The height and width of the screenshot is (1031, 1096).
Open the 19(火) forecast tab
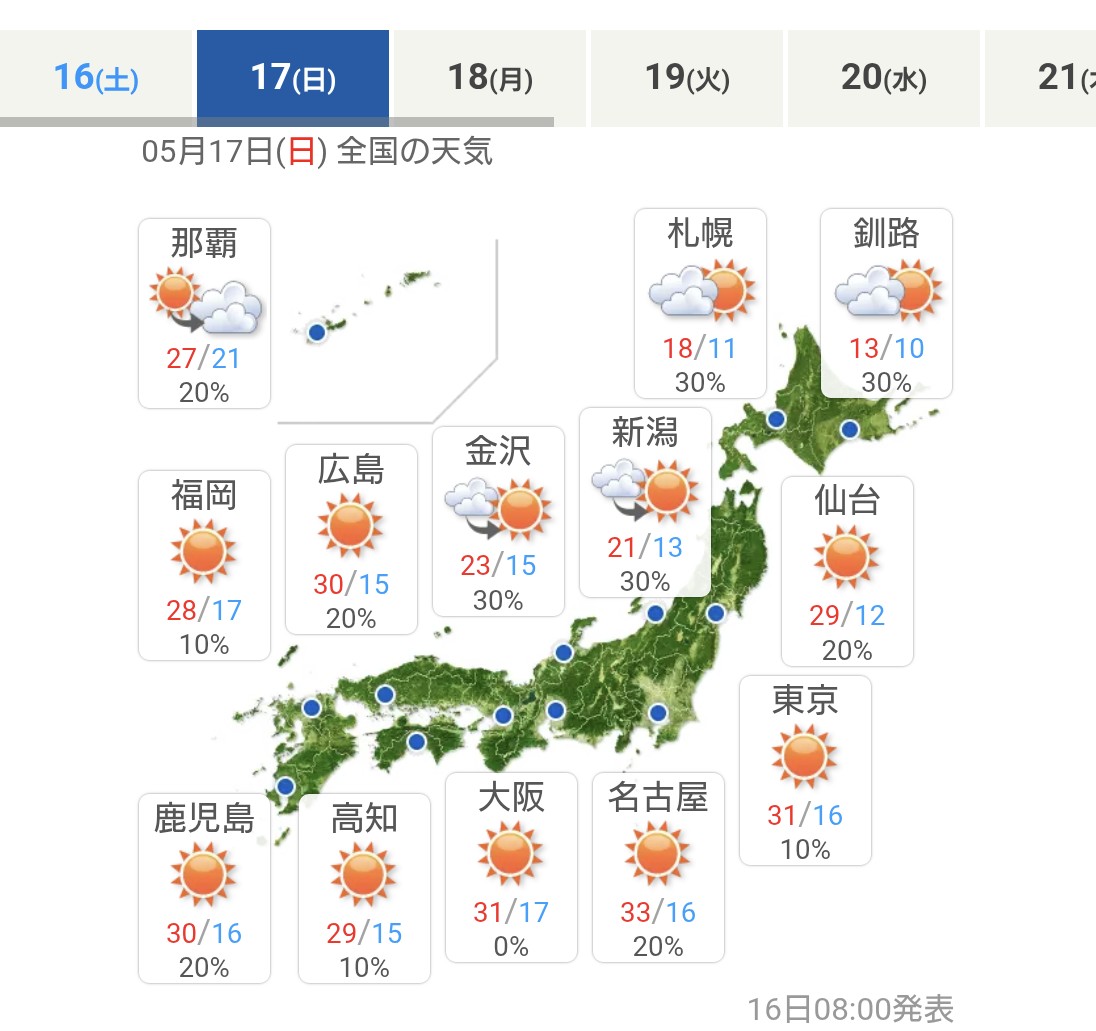pyautogui.click(x=686, y=78)
